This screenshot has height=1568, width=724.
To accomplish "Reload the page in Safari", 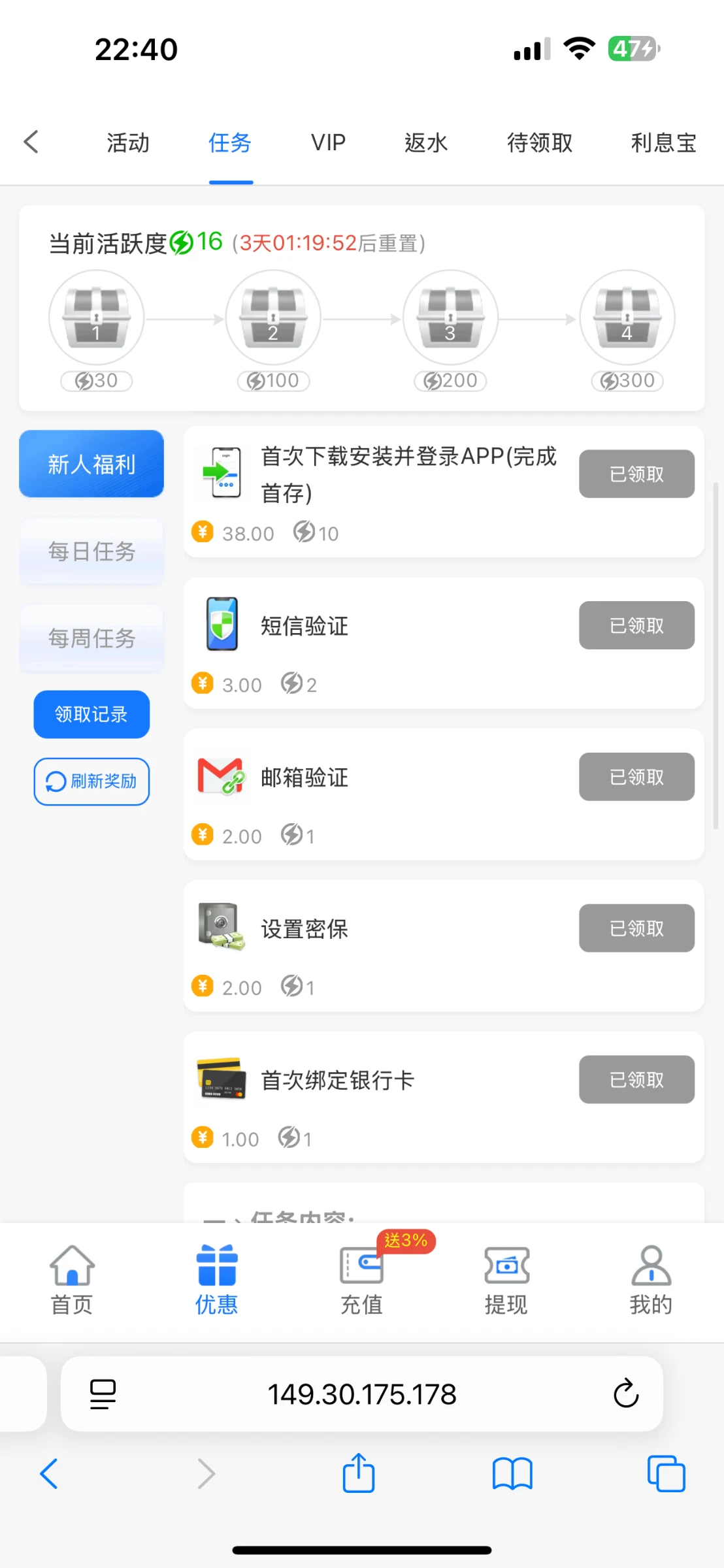I will click(625, 1394).
